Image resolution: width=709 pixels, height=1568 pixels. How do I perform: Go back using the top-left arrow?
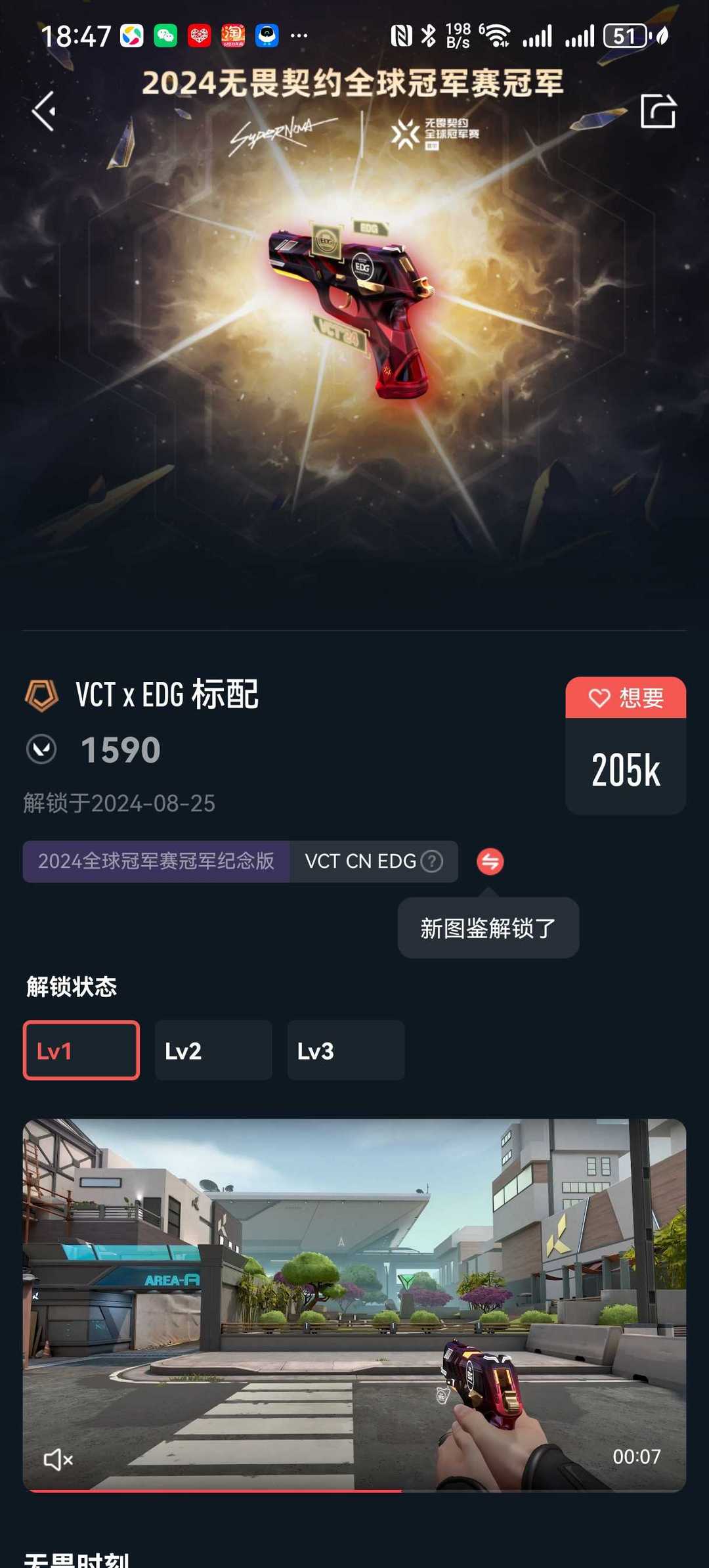click(44, 111)
